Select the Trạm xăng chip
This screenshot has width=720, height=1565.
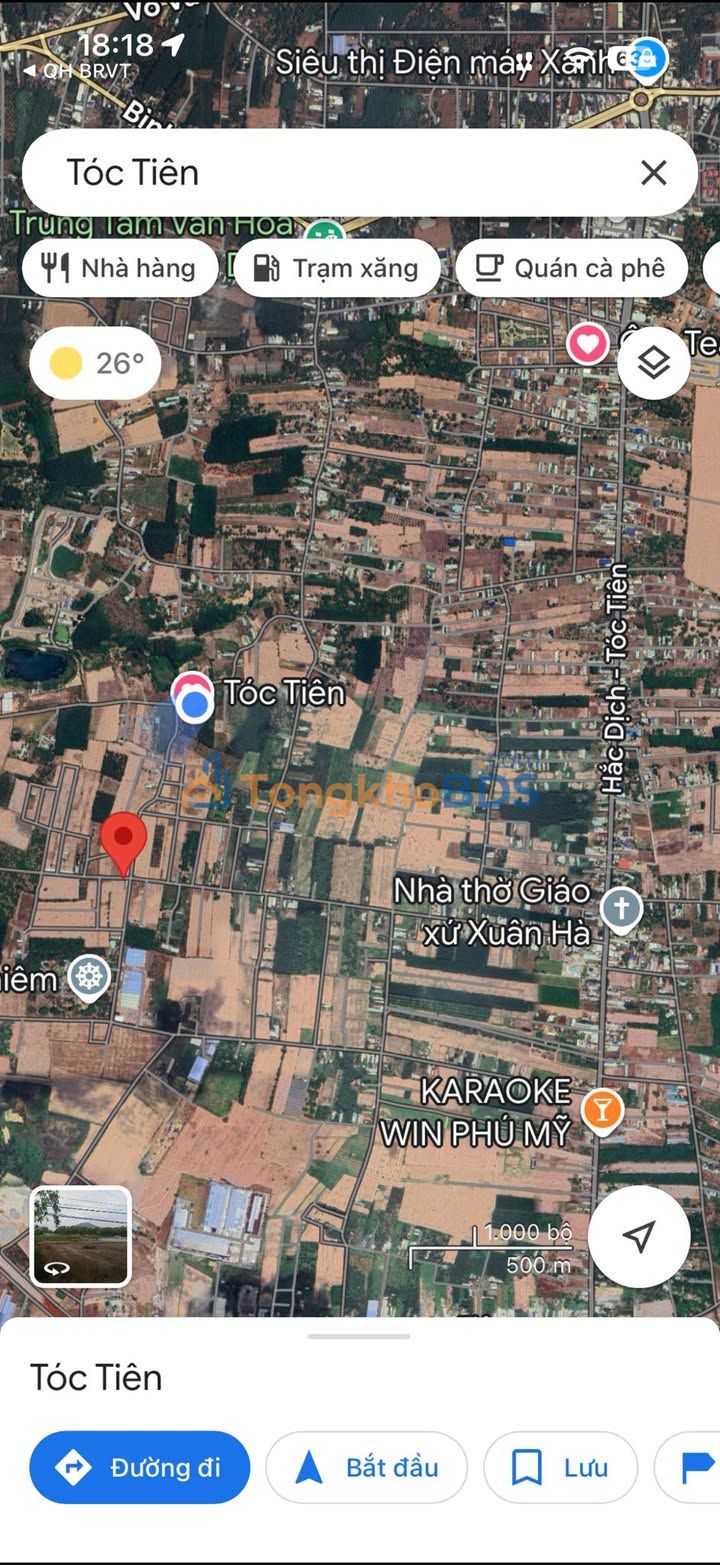point(337,268)
